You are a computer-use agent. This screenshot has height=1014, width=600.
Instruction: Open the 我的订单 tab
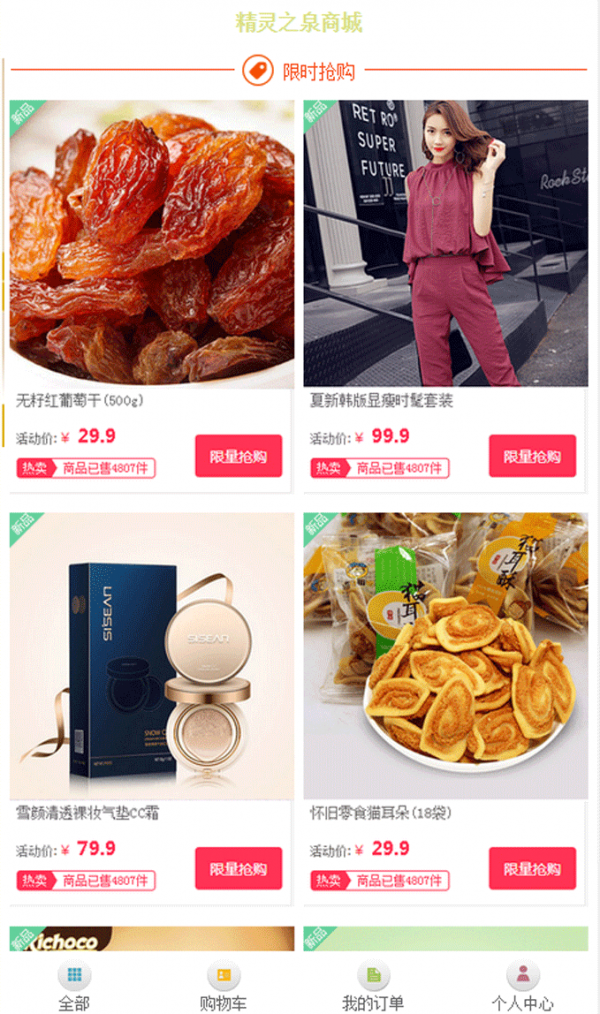(x=373, y=986)
